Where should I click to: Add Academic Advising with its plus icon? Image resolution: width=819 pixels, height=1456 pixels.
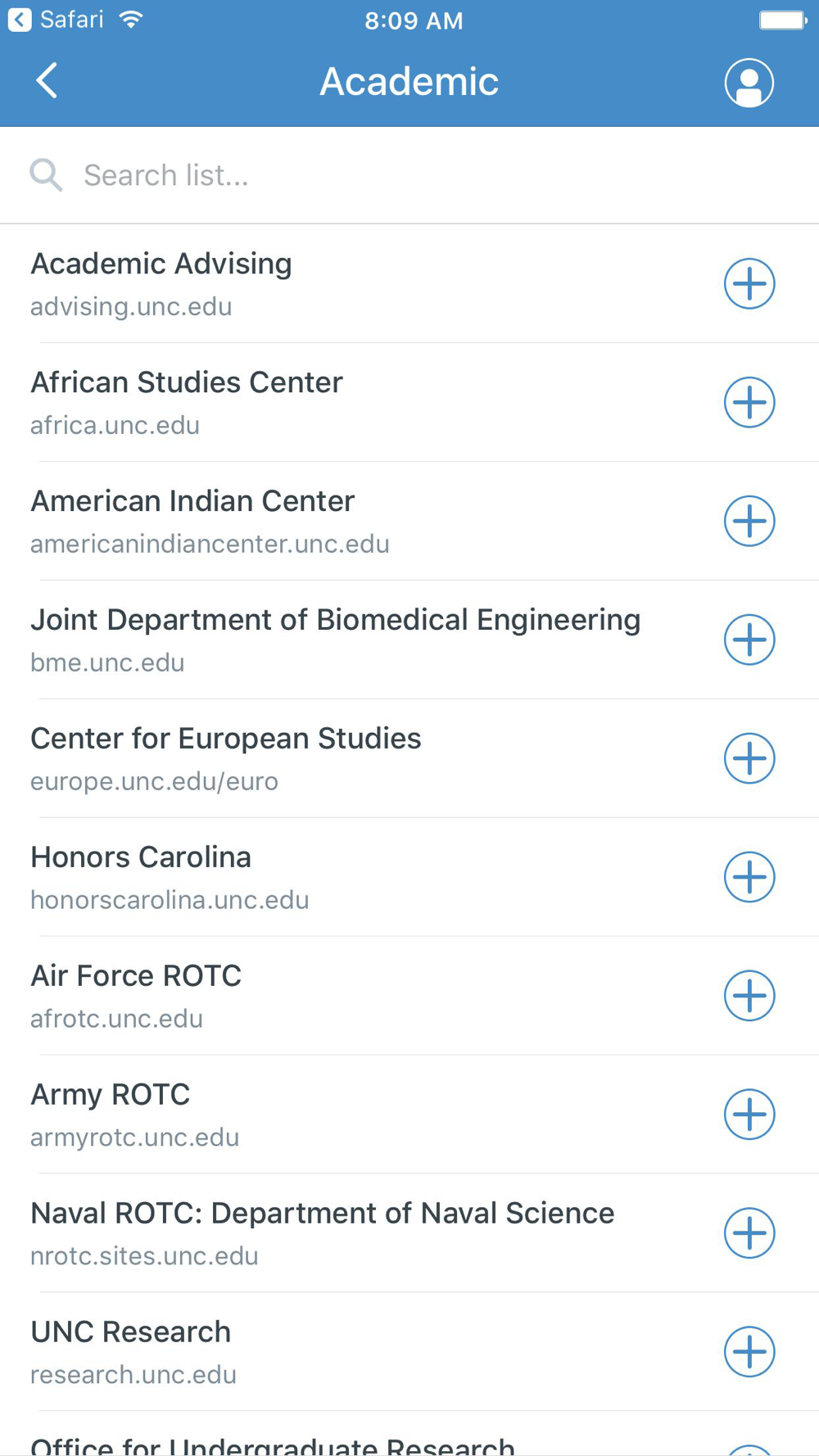(x=749, y=283)
